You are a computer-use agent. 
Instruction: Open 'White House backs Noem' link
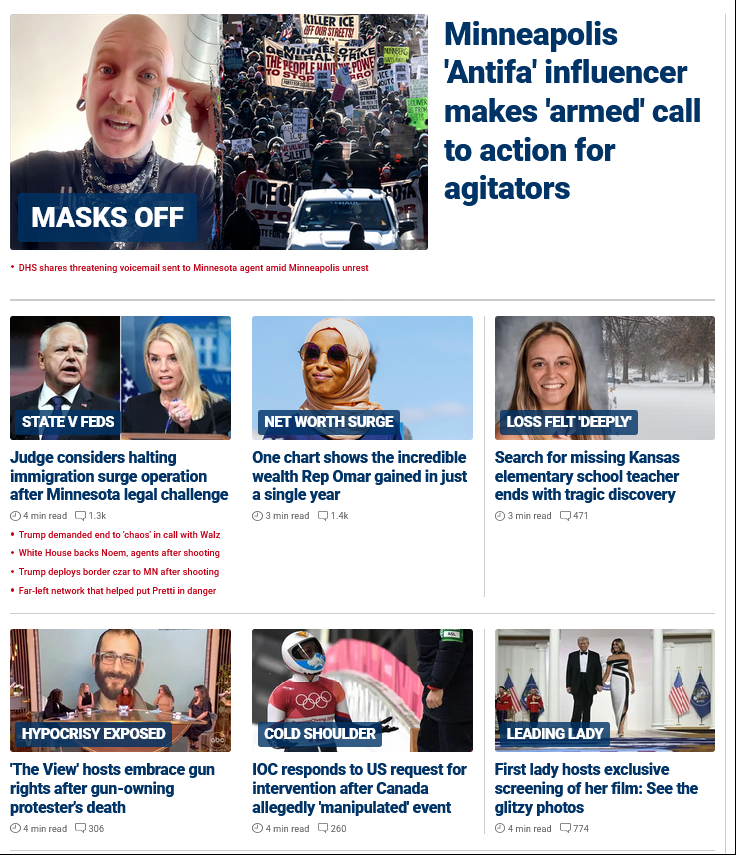click(x=119, y=553)
